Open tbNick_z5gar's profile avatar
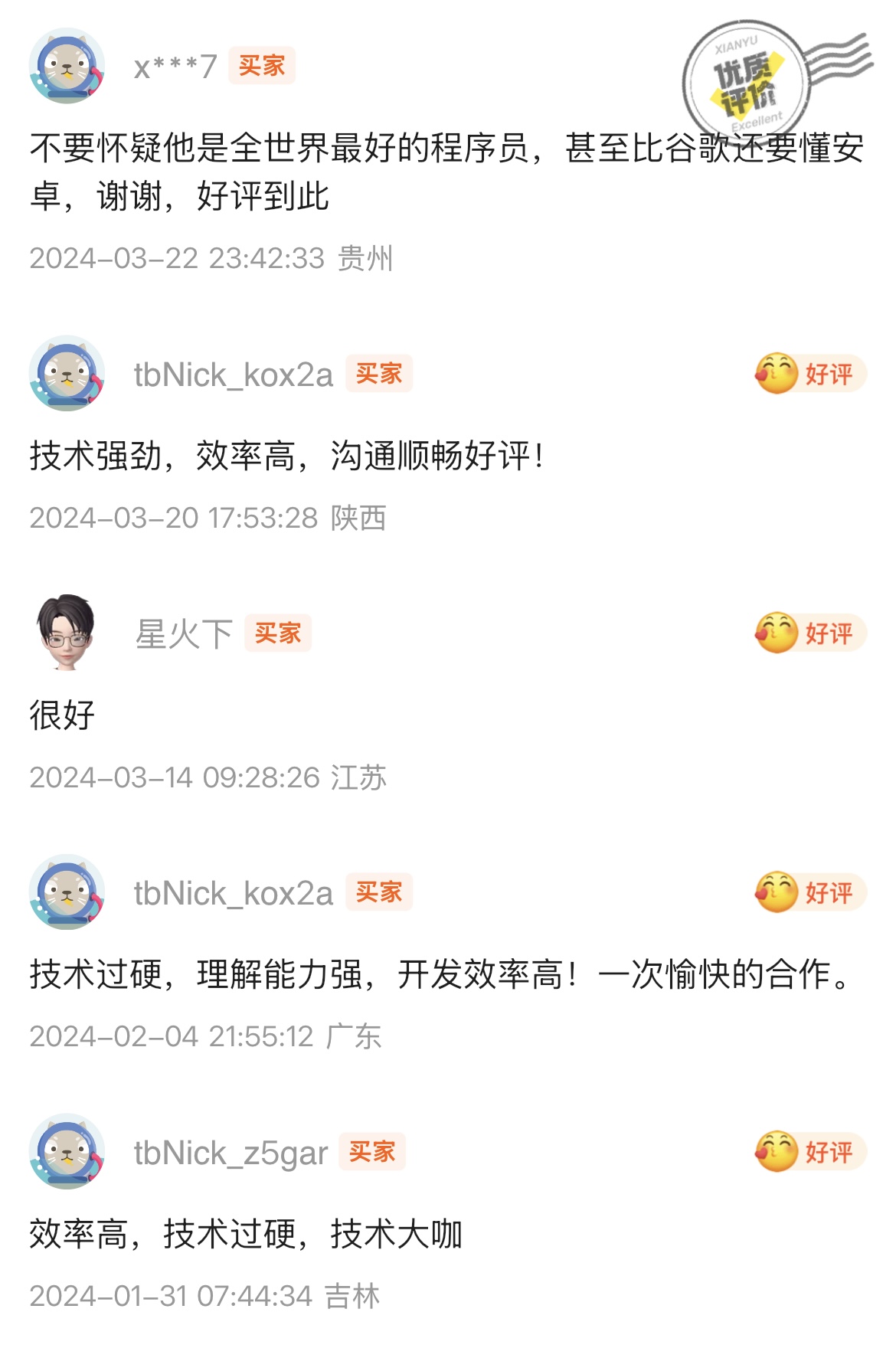896x1371 pixels. point(67,1151)
